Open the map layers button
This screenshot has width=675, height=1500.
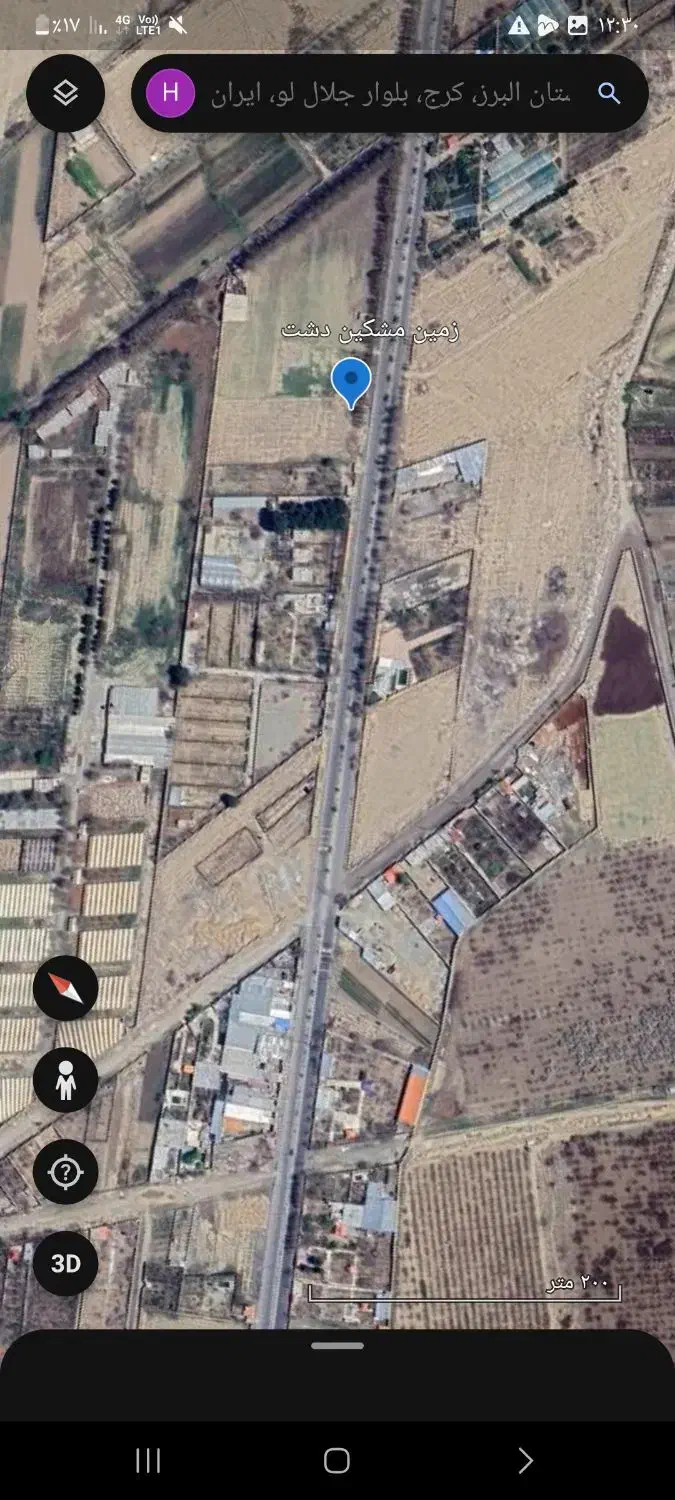tap(65, 93)
